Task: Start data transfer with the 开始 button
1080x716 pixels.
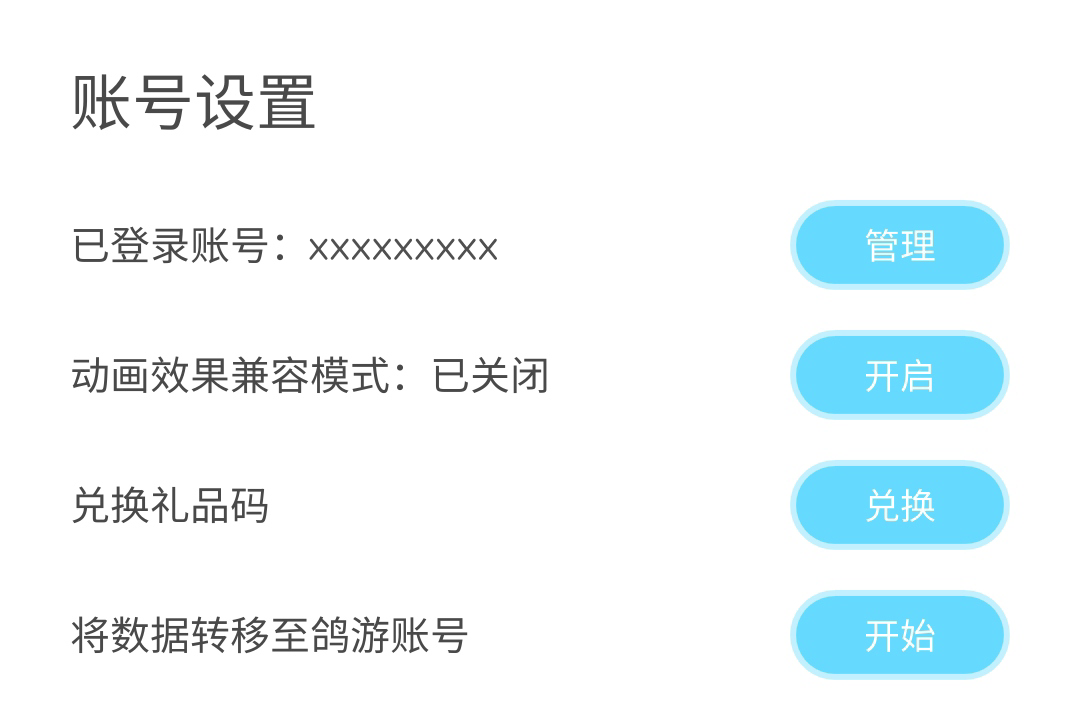Action: [899, 635]
